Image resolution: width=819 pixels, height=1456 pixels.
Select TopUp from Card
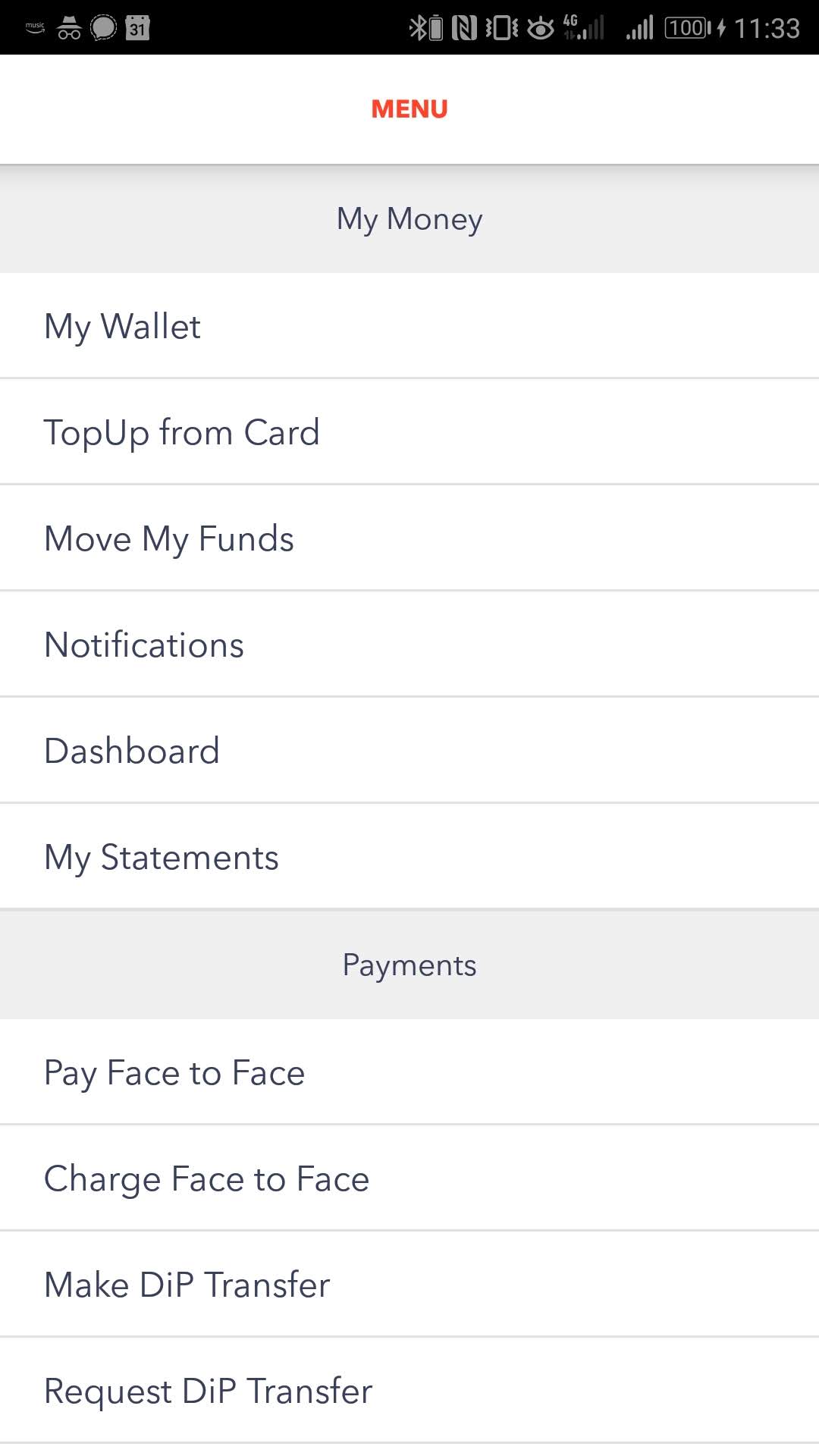[x=409, y=432]
